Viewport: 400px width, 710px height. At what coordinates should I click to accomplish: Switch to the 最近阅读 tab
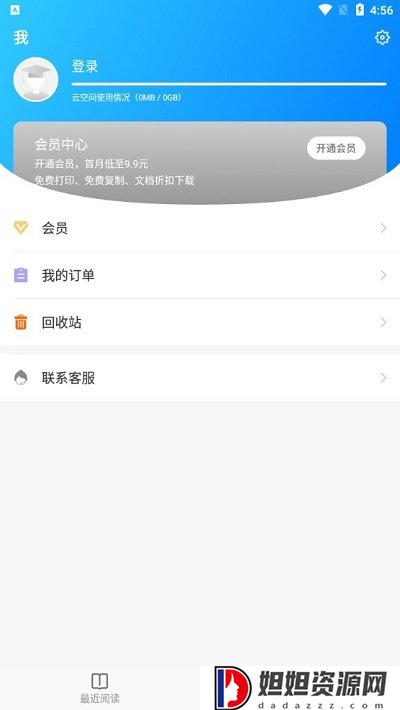click(100, 688)
